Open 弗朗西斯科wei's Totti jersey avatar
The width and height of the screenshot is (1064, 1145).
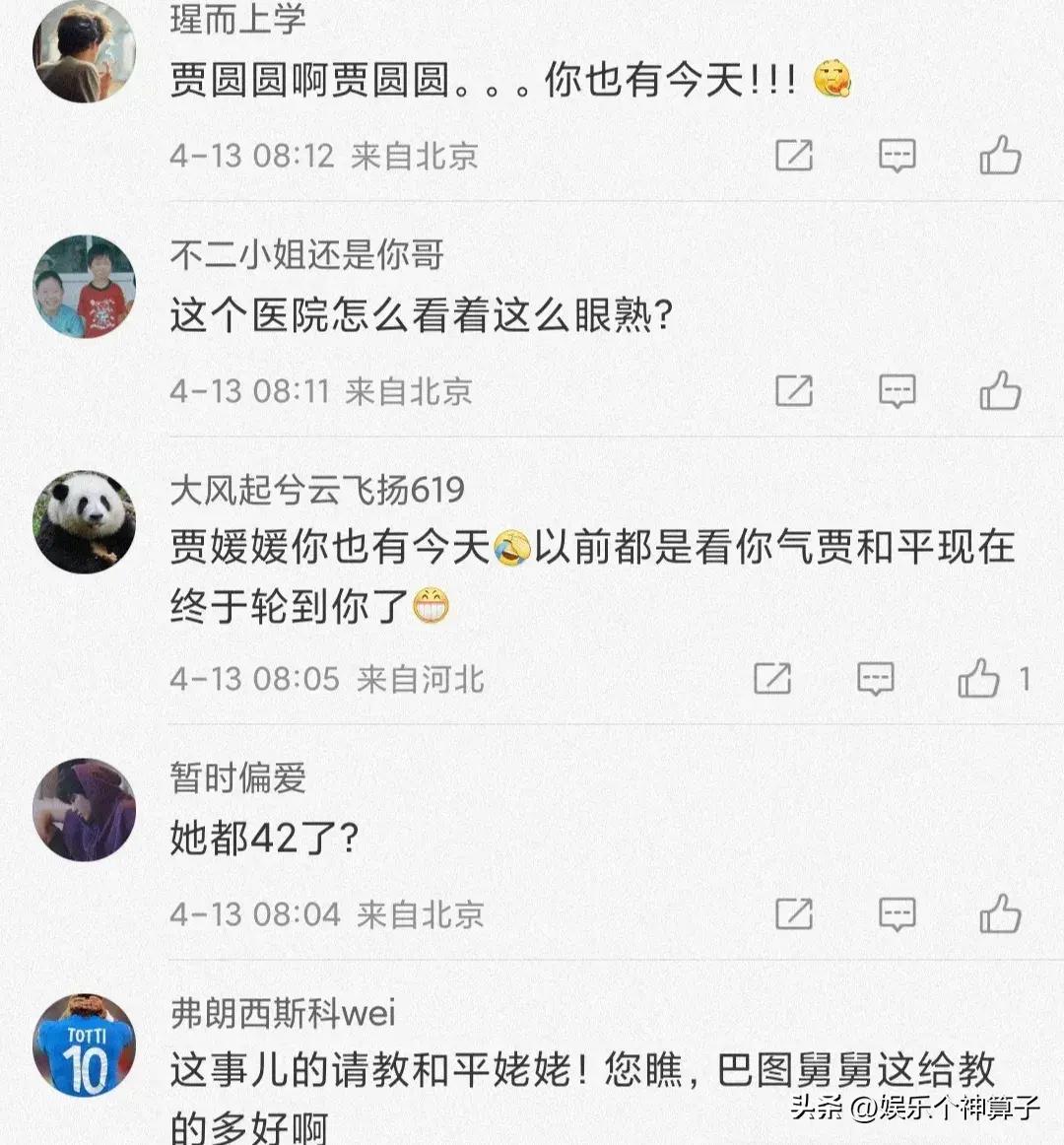[84, 1045]
